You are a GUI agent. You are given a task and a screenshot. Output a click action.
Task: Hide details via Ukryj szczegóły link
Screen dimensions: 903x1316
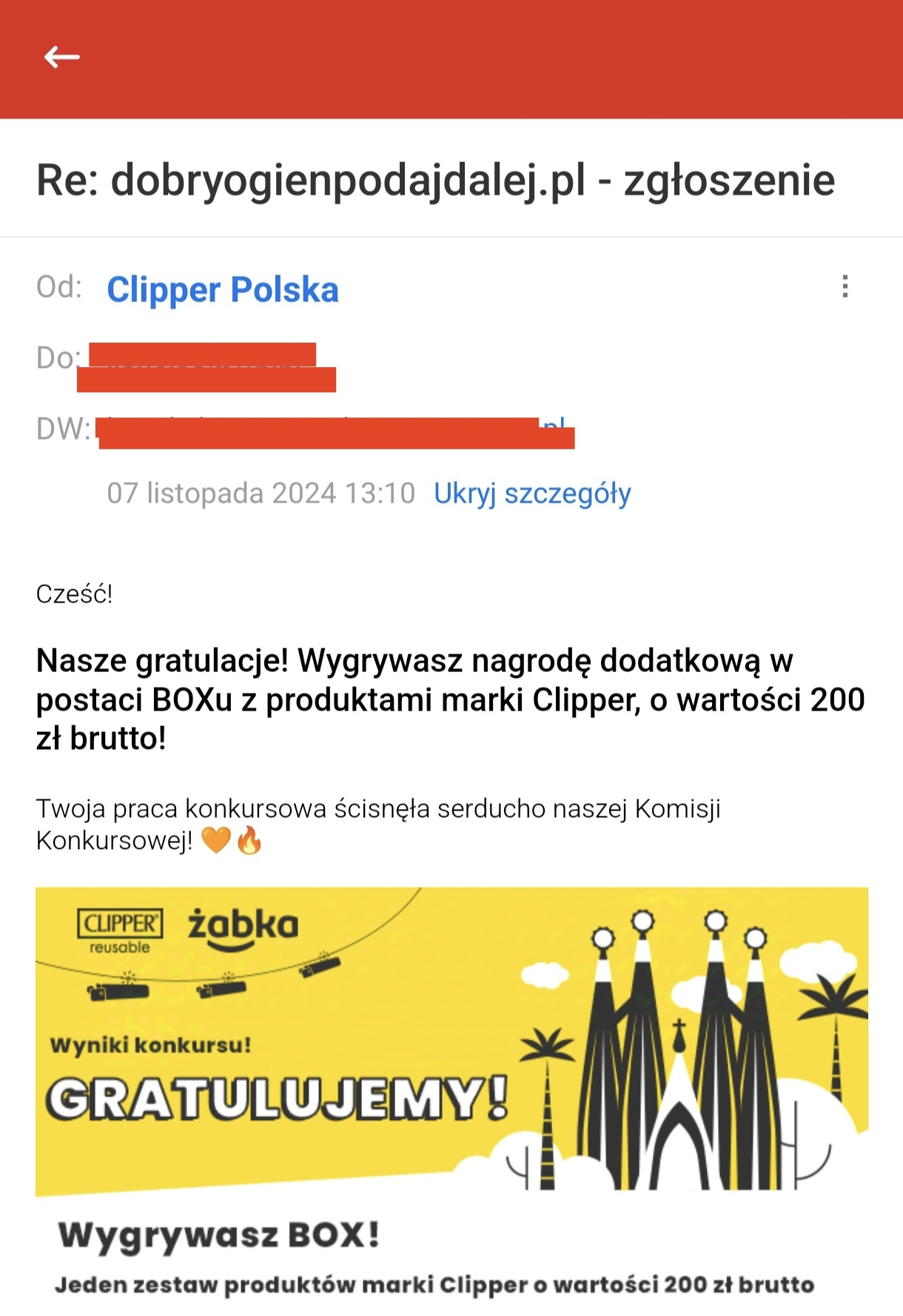coord(532,494)
